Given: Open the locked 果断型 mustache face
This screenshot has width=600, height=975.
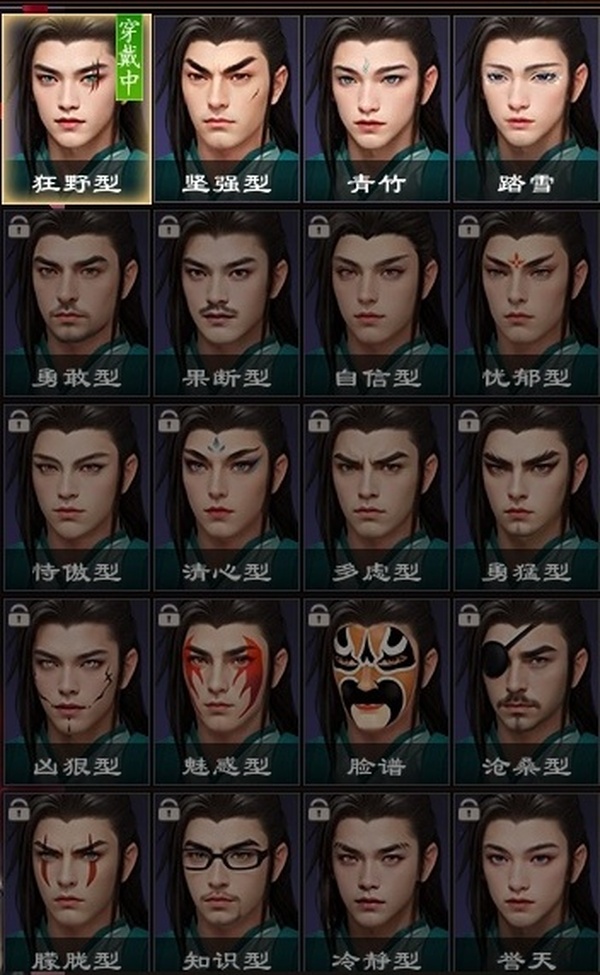Looking at the screenshot, I should point(227,302).
